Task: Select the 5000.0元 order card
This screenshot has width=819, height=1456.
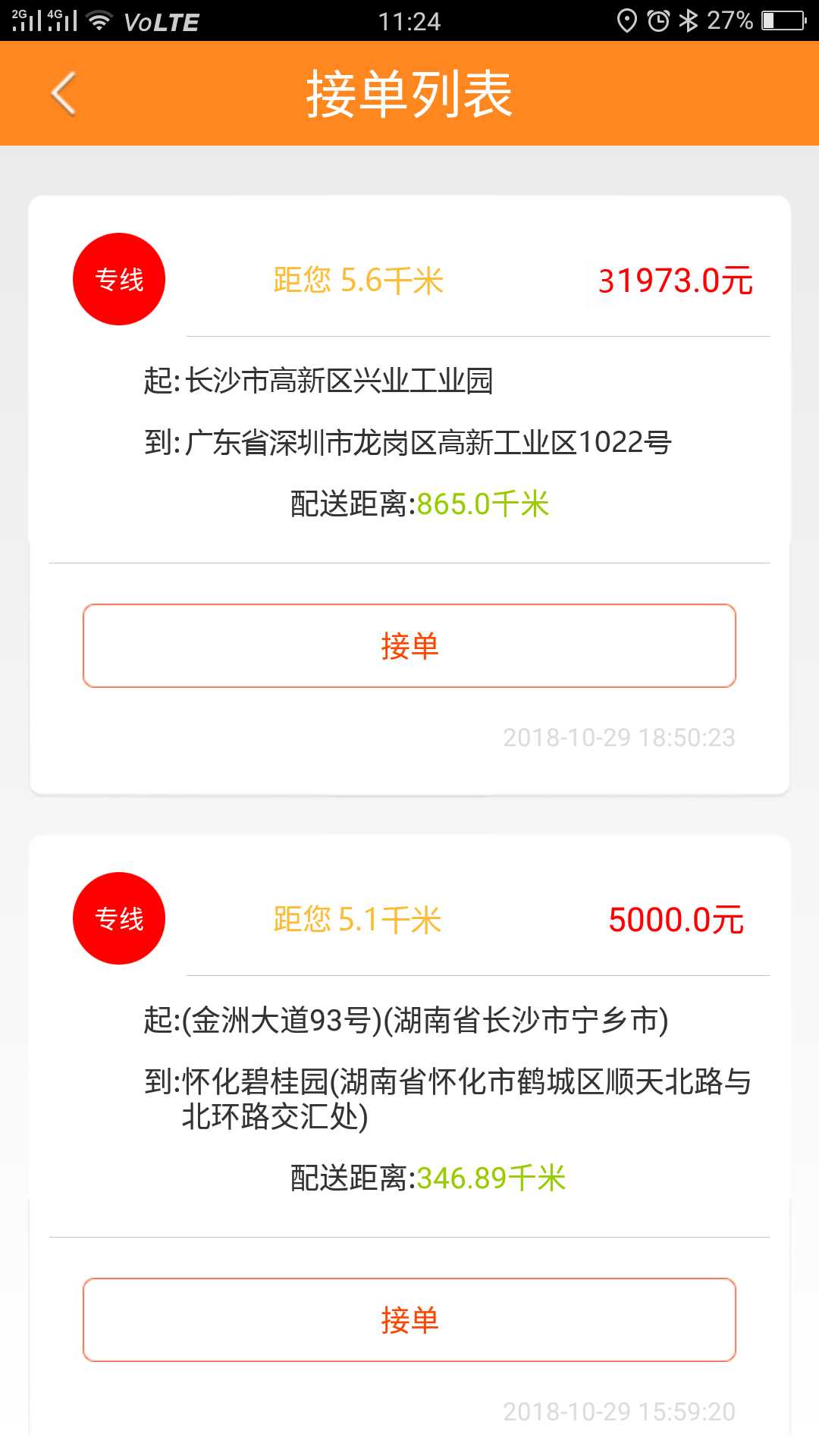Action: point(409,1100)
